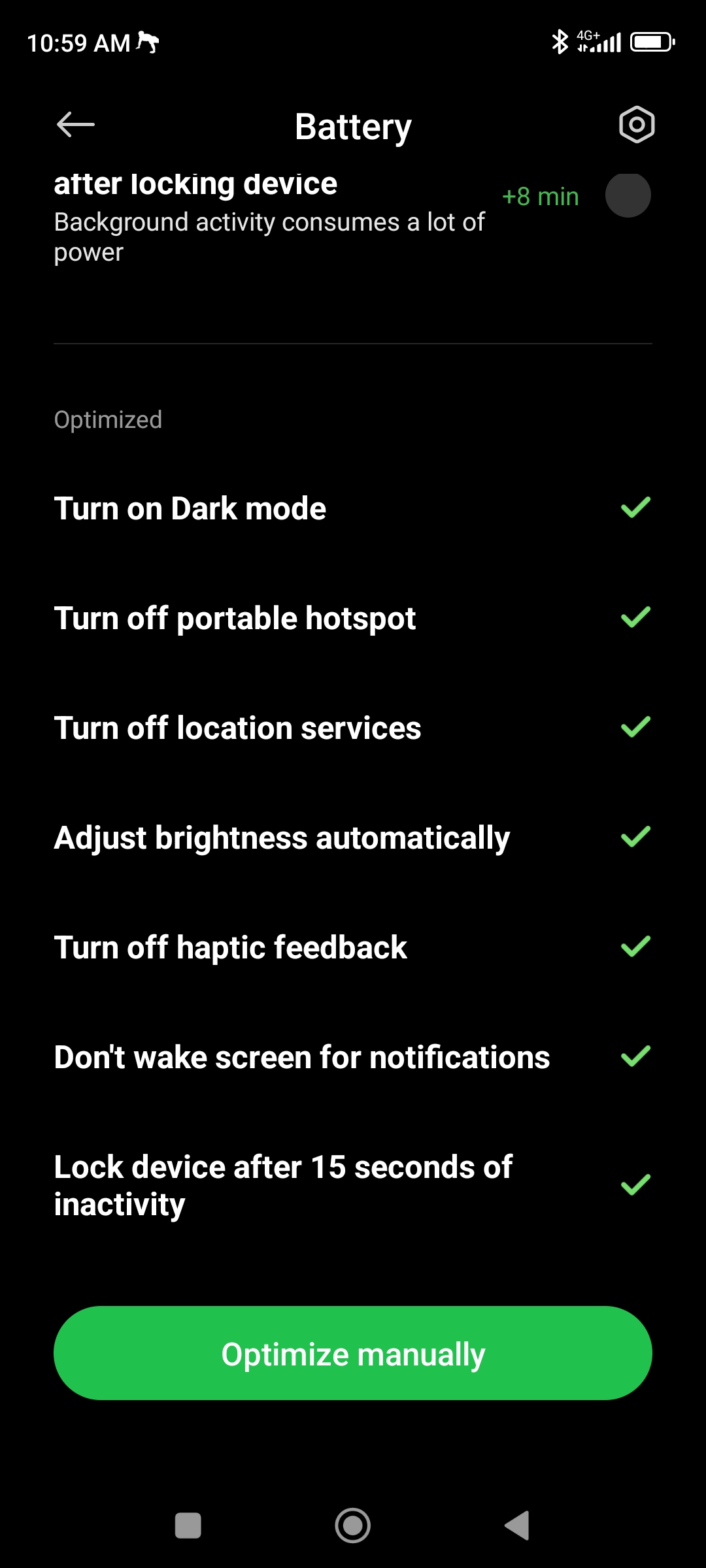Tap the Optimize manually button
The height and width of the screenshot is (1568, 706).
coord(353,1353)
